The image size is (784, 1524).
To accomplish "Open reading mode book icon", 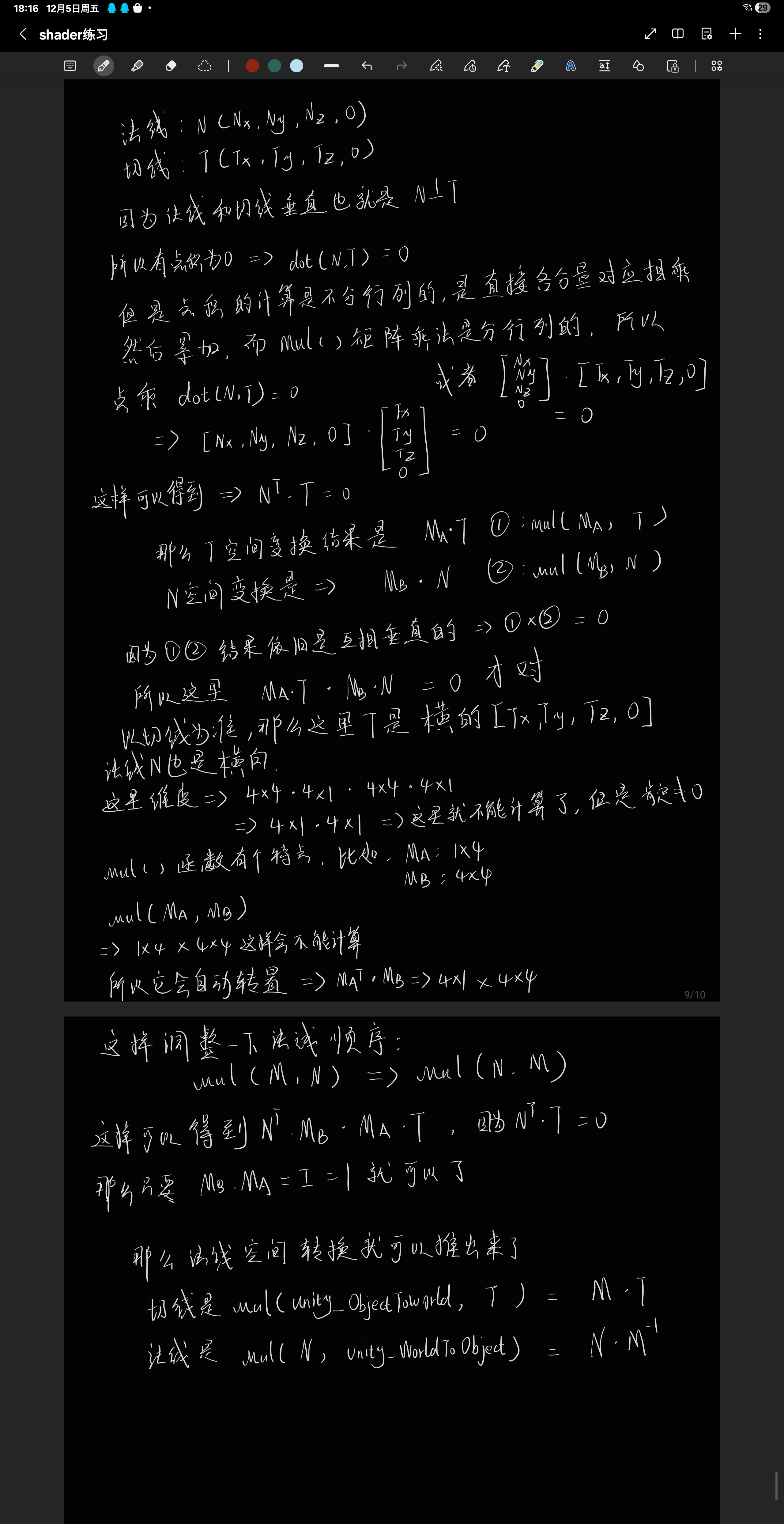I will coord(678,34).
